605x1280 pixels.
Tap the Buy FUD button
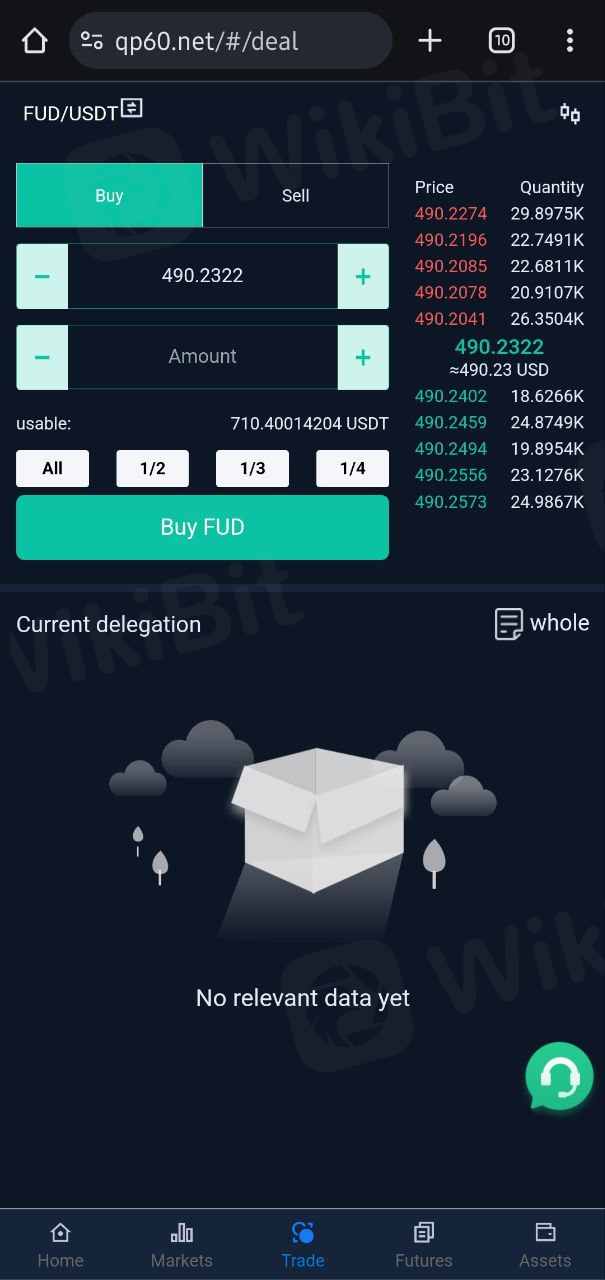(203, 527)
